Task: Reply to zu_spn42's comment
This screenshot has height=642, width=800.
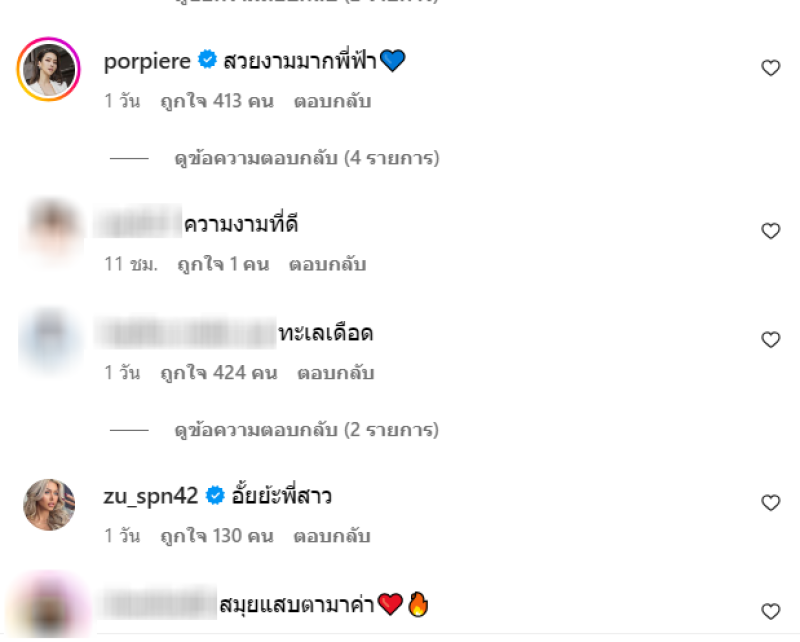Action: (x=331, y=536)
